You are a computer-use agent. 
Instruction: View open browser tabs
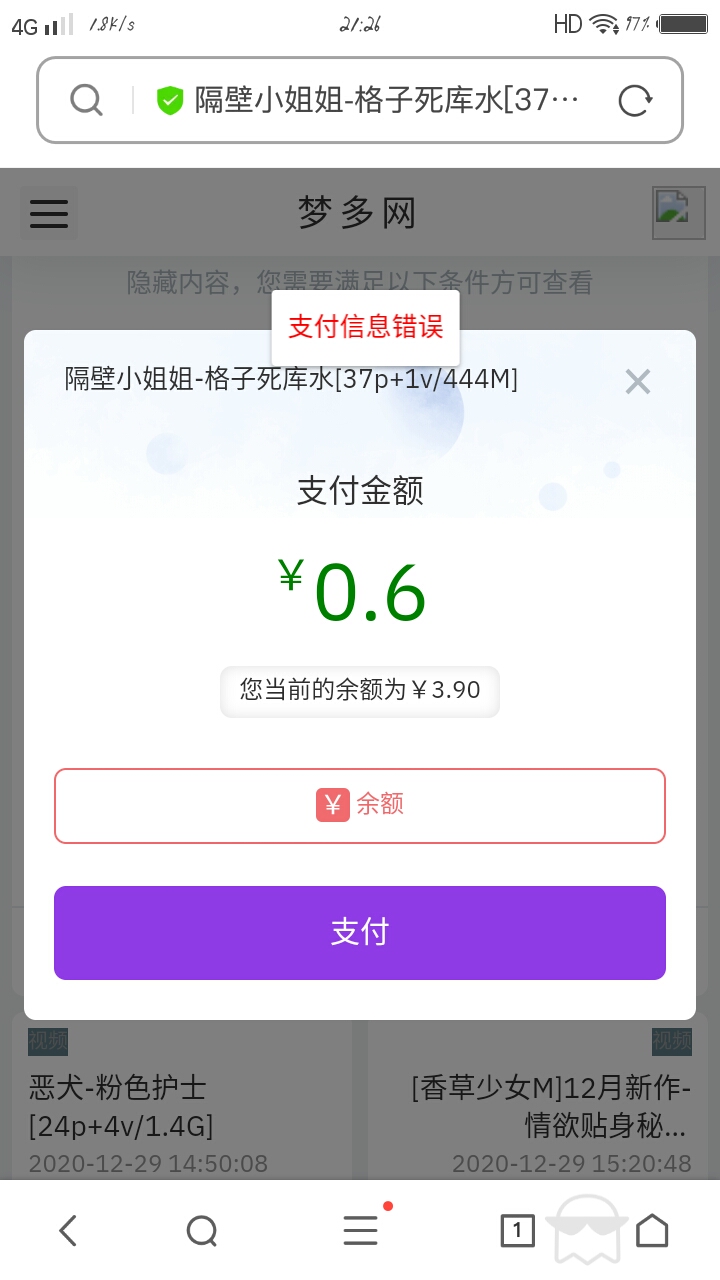[x=517, y=1230]
